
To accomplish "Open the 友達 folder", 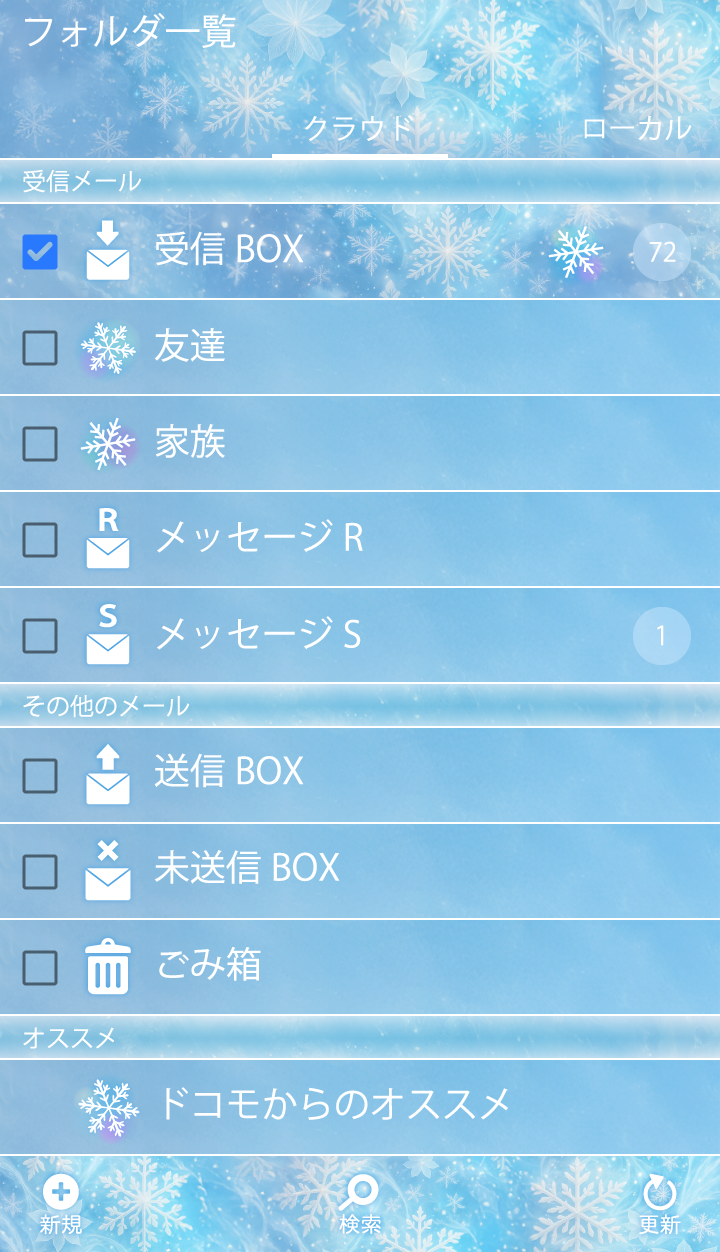I will coord(190,347).
